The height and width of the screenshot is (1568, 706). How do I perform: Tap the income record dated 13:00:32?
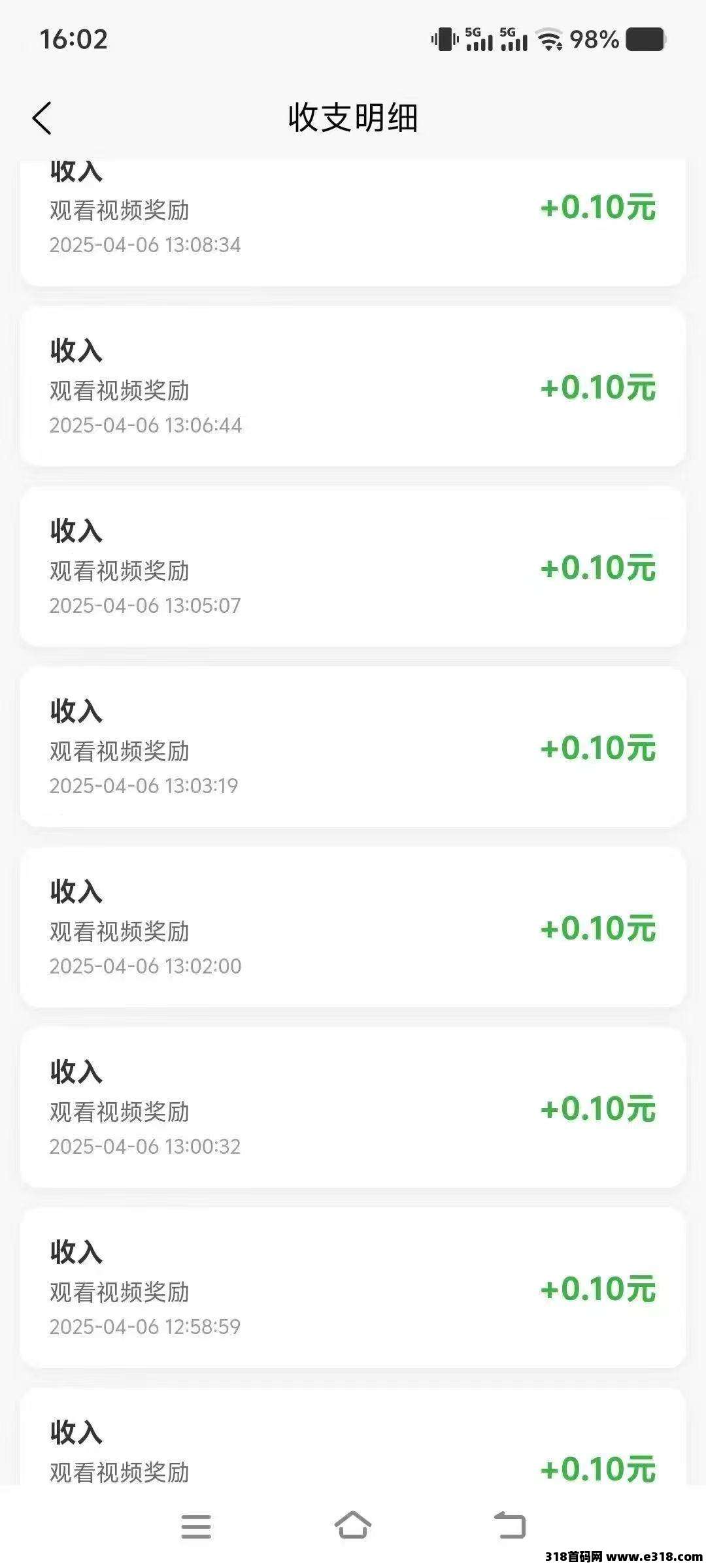(353, 1107)
